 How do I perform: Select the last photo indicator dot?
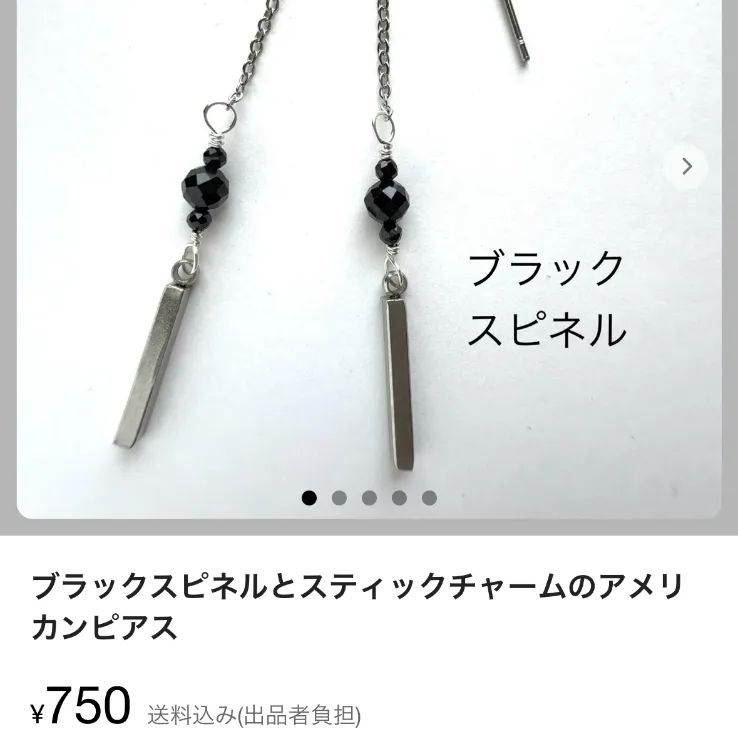429,498
